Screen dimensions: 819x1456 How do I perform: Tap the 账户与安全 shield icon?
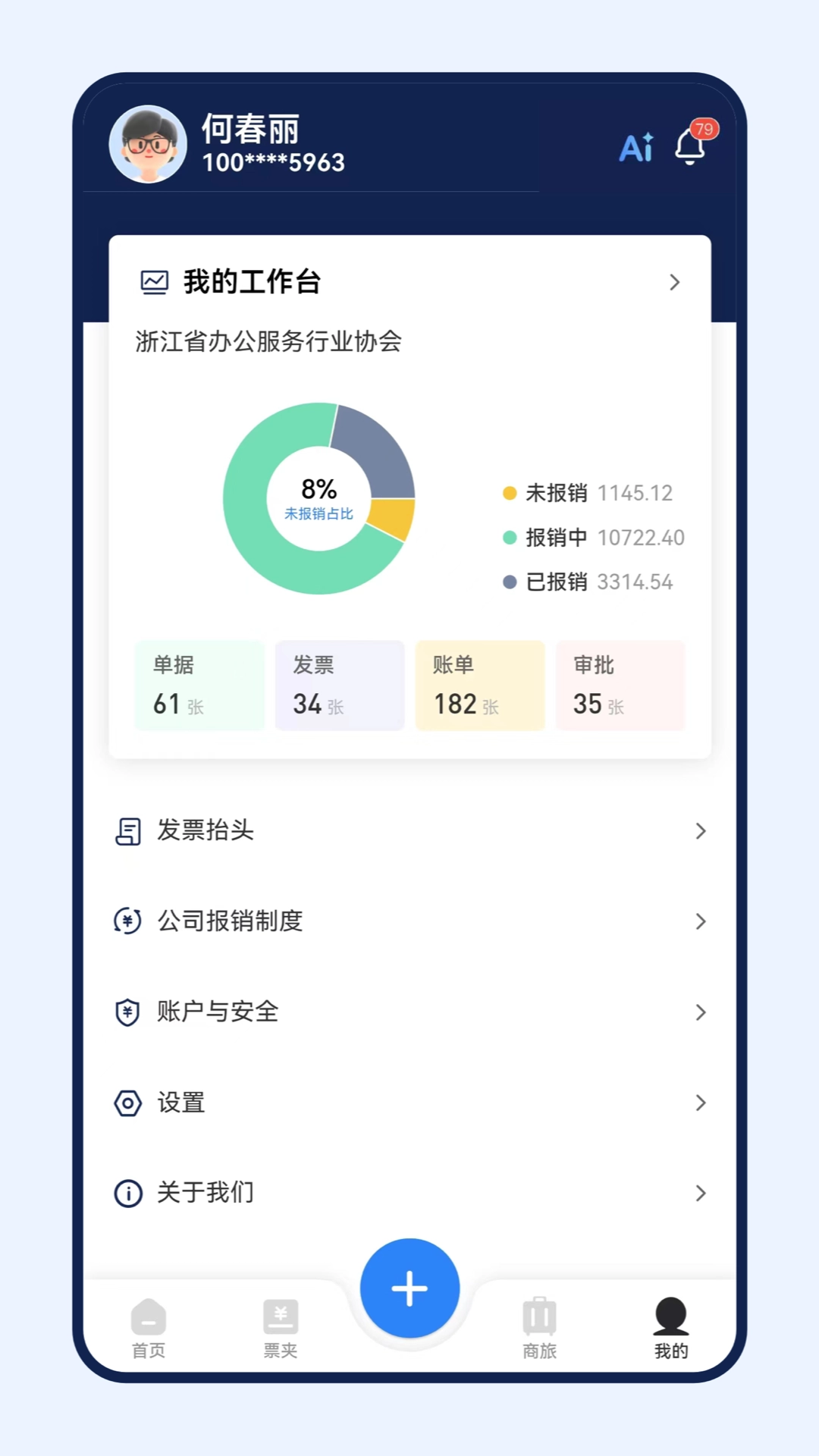[x=129, y=1012]
